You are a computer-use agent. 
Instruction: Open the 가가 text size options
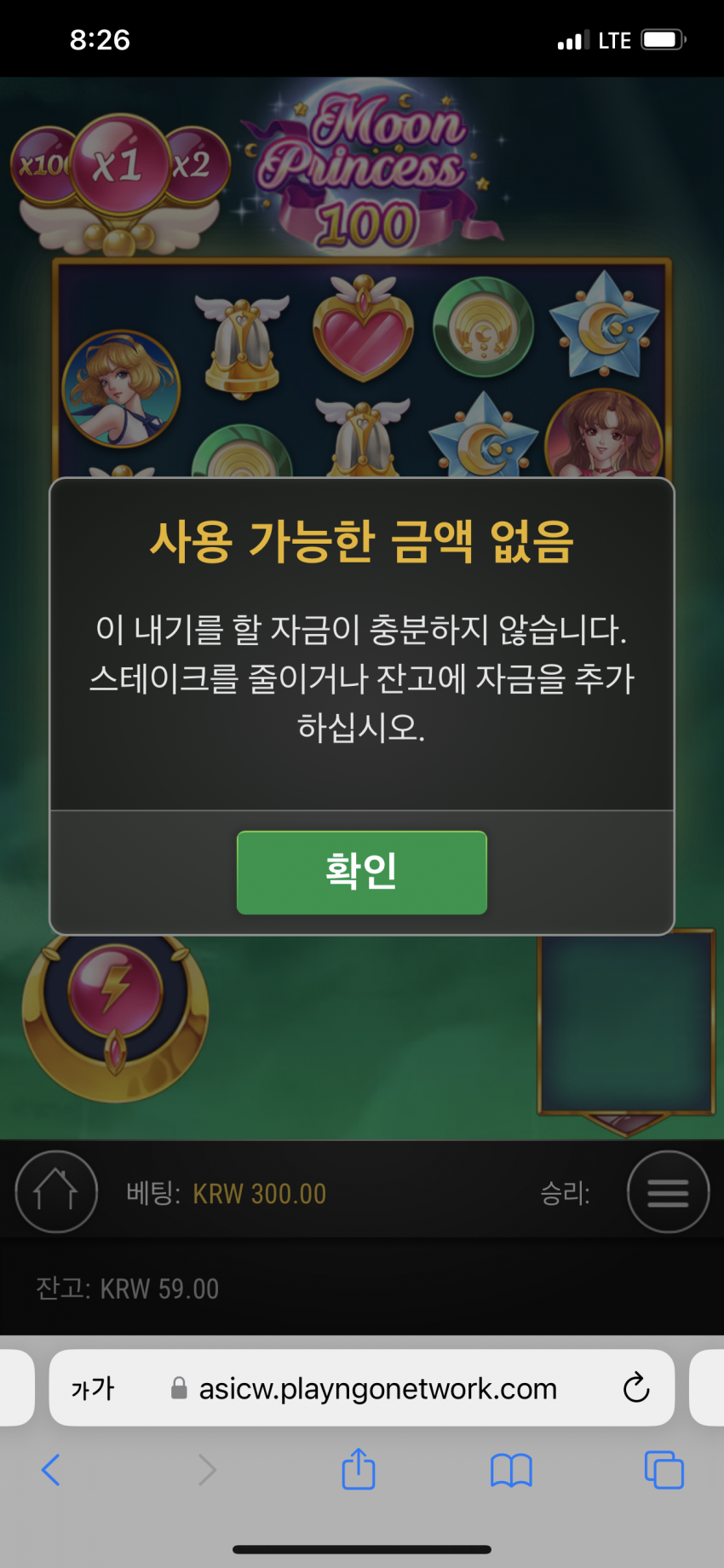(93, 1388)
